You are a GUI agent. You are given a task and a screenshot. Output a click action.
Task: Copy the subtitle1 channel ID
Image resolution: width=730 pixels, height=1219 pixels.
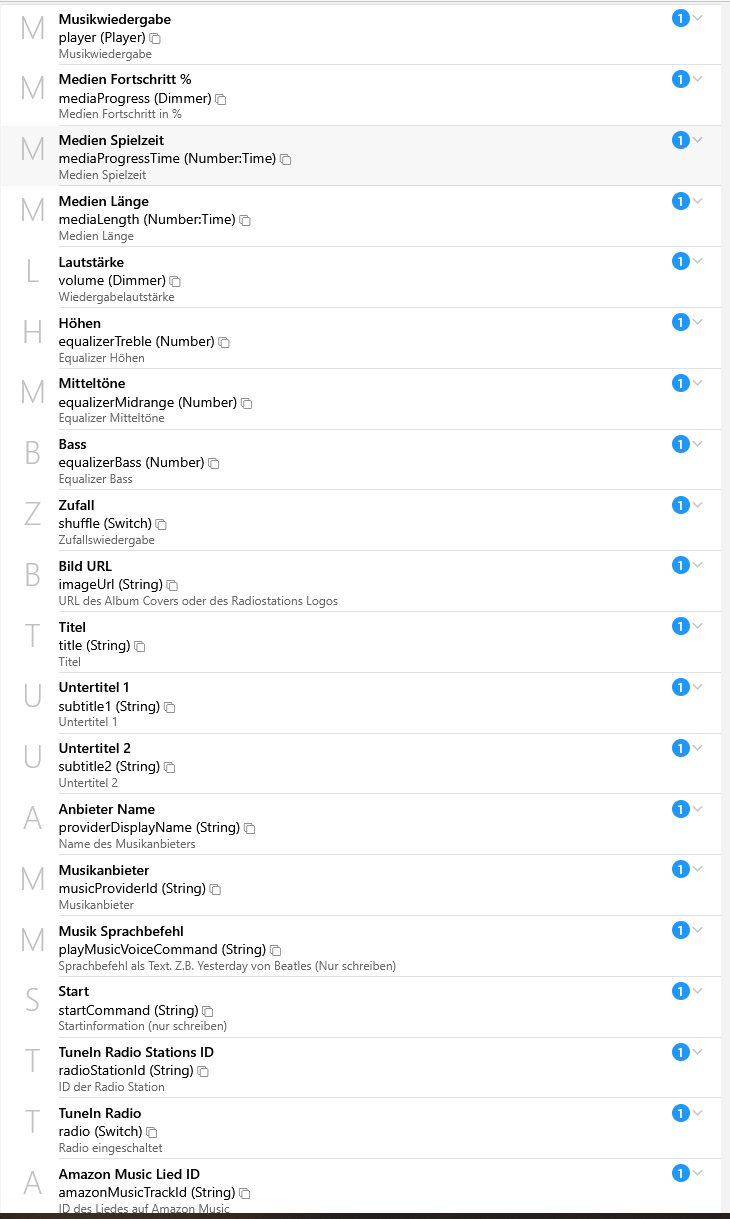click(169, 707)
